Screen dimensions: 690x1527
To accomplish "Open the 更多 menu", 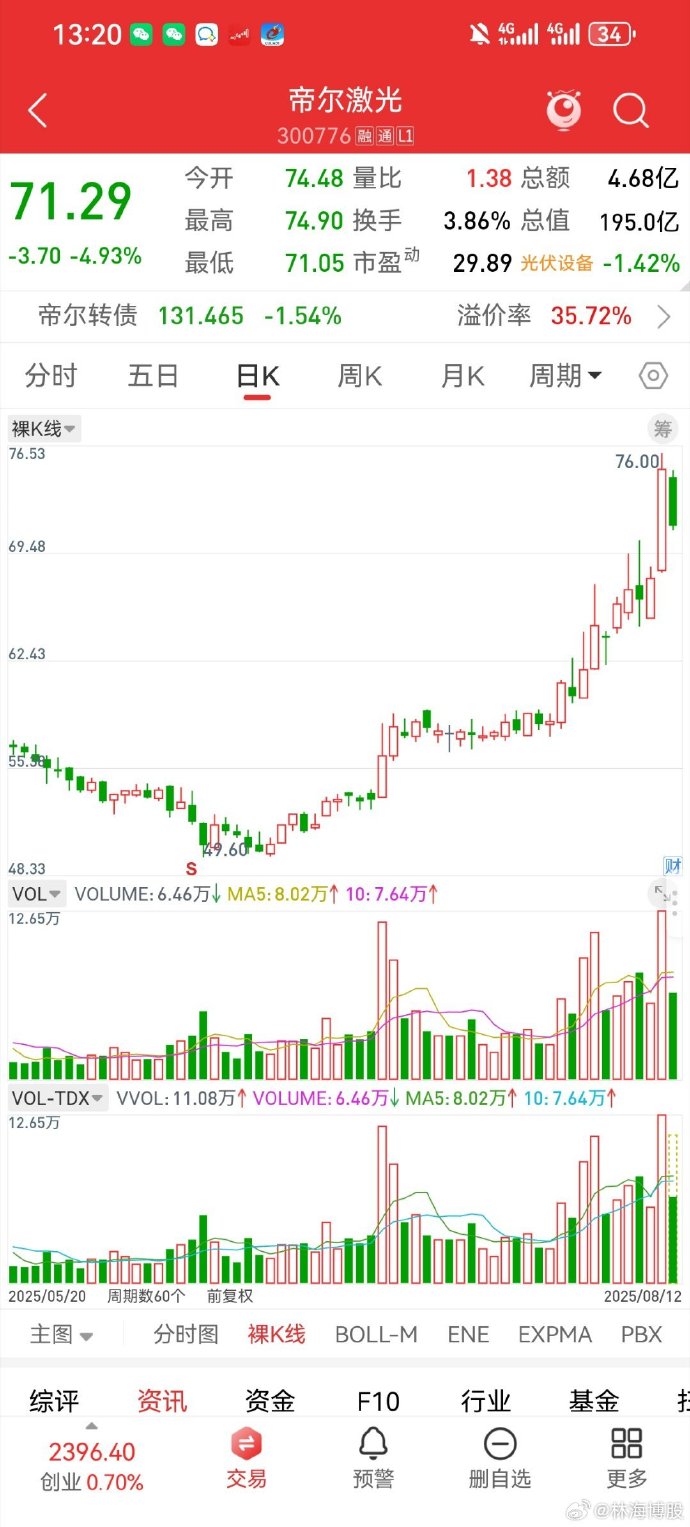I will [626, 1458].
